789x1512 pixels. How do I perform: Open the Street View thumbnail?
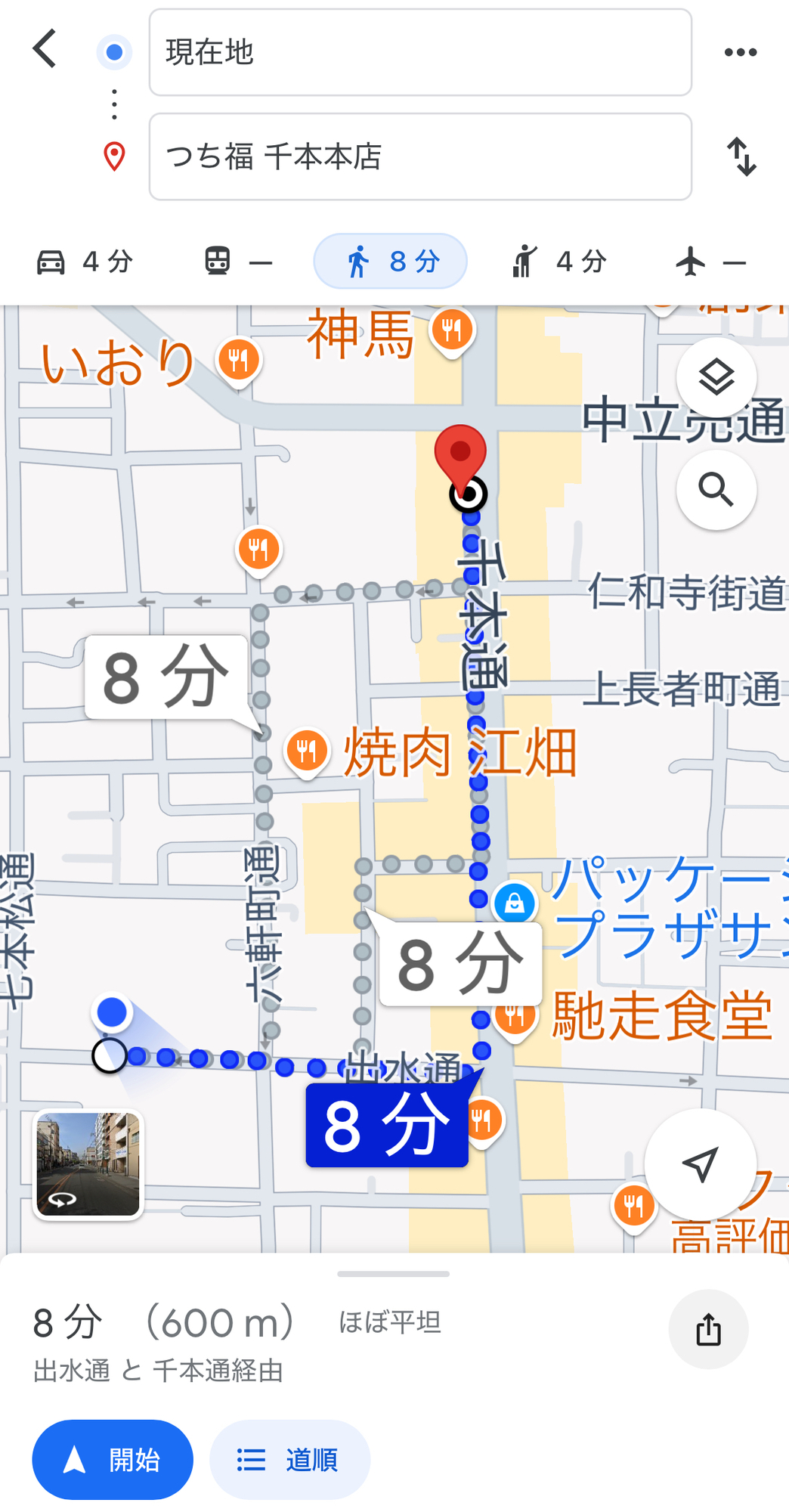click(x=88, y=1164)
